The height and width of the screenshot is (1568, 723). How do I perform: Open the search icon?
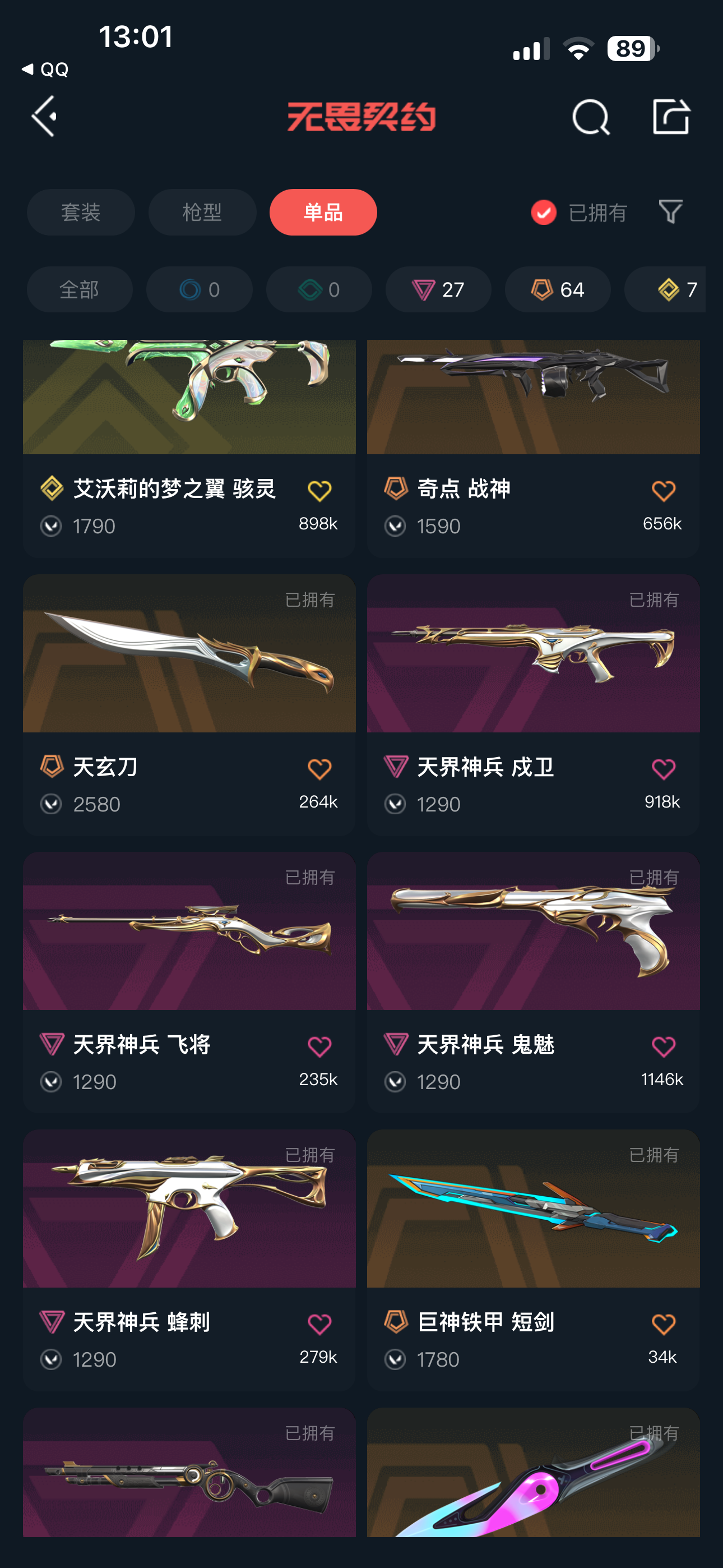[590, 117]
